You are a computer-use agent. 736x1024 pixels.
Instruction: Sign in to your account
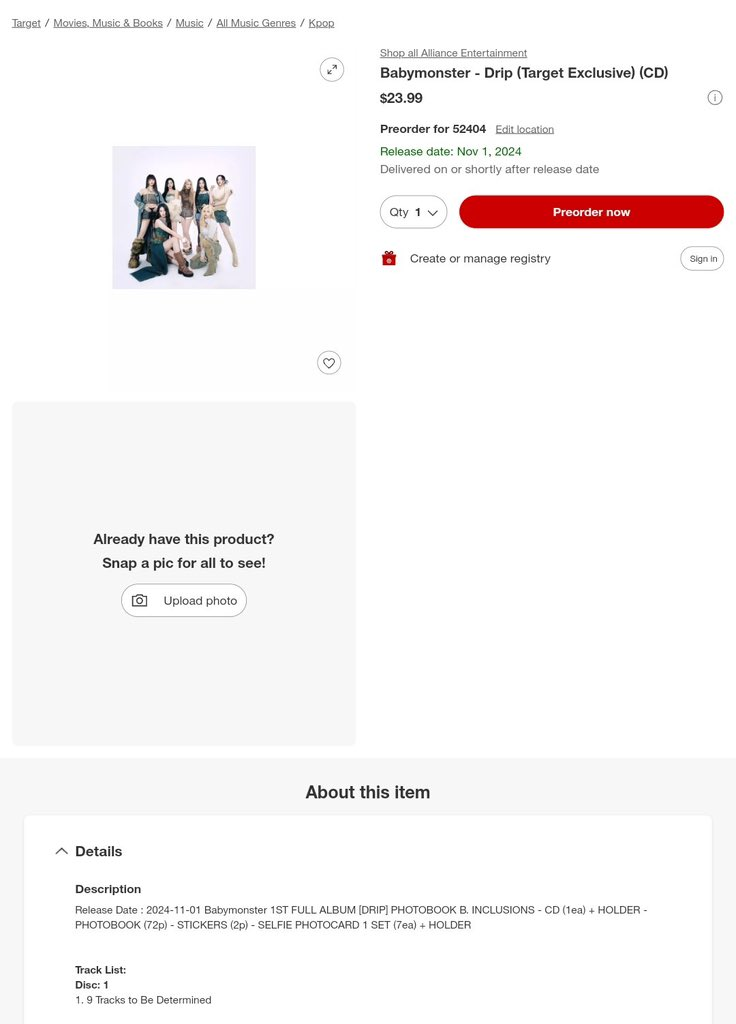click(702, 259)
